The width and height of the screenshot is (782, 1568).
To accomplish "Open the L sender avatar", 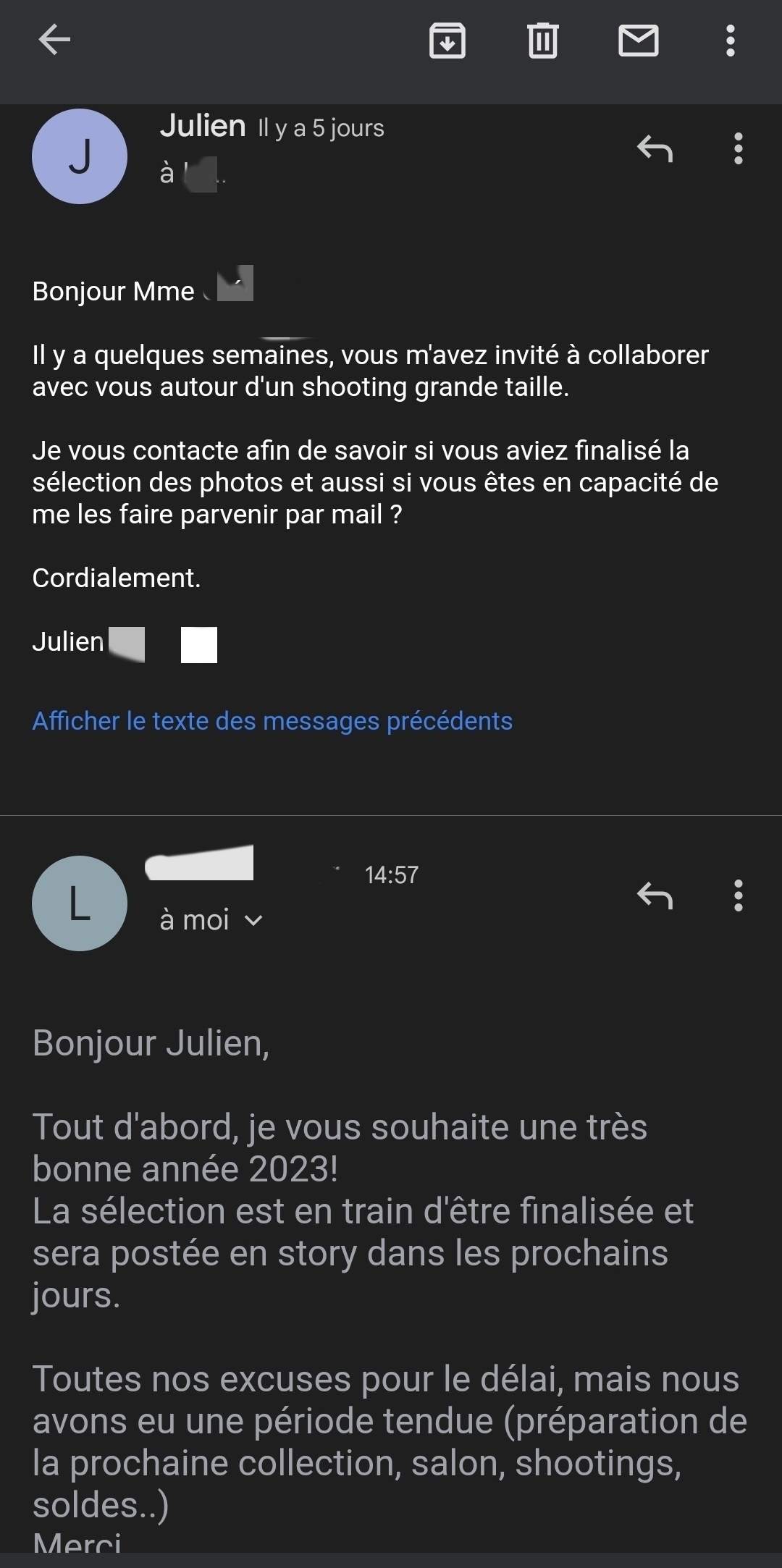I will pyautogui.click(x=80, y=903).
